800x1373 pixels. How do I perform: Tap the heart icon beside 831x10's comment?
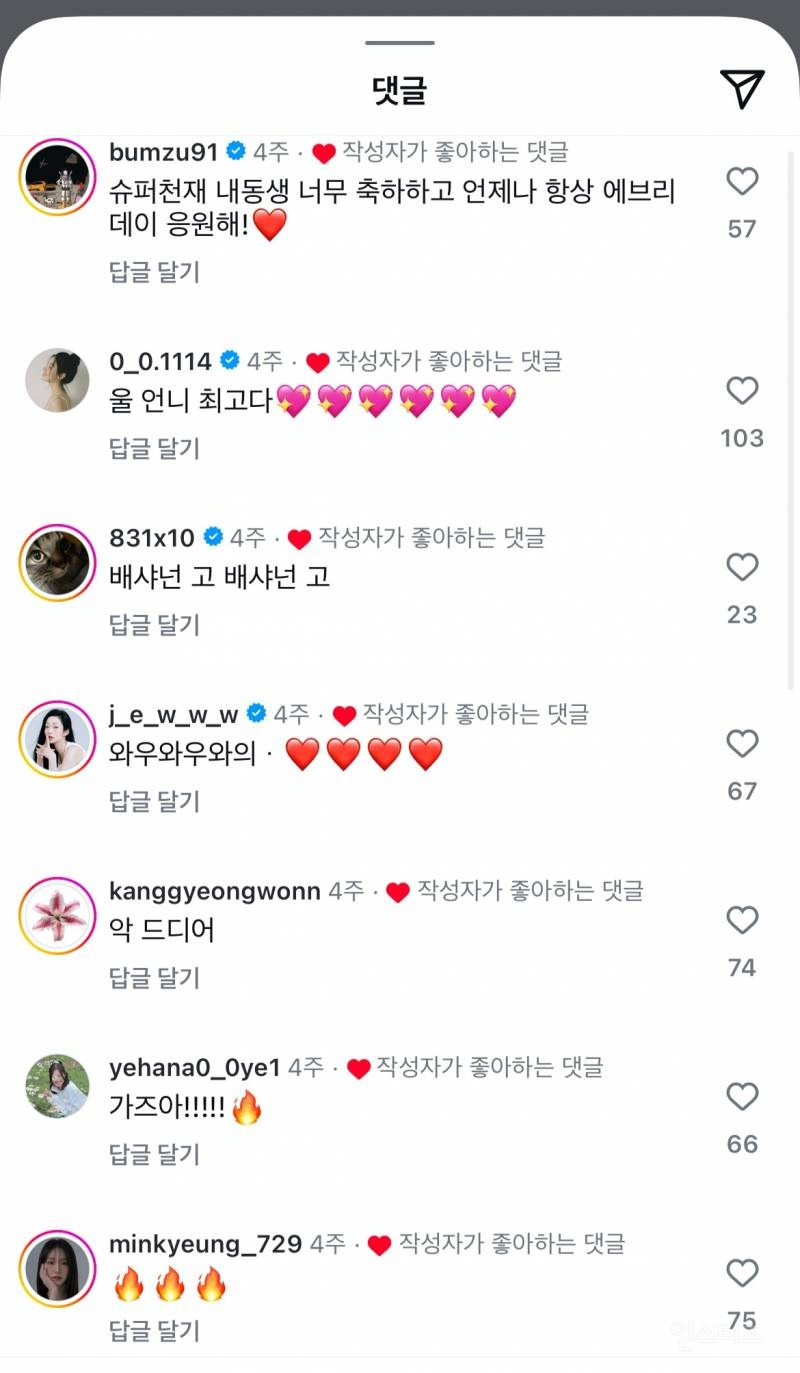(742, 568)
